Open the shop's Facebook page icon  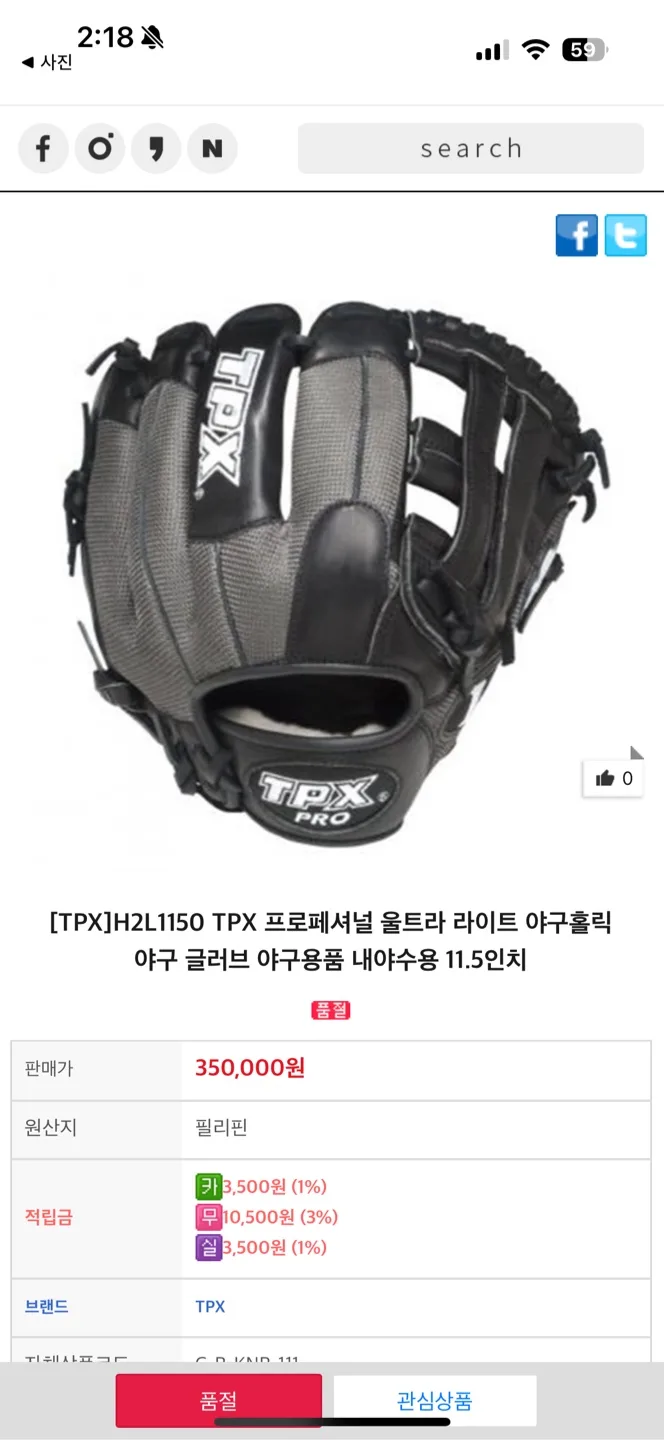tap(43, 149)
